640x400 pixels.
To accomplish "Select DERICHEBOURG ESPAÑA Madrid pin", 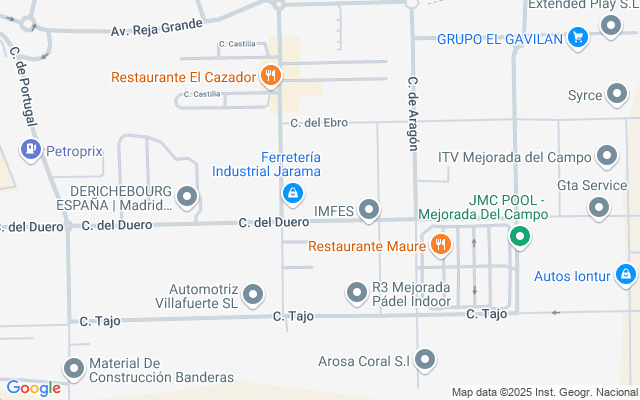I will tap(188, 193).
